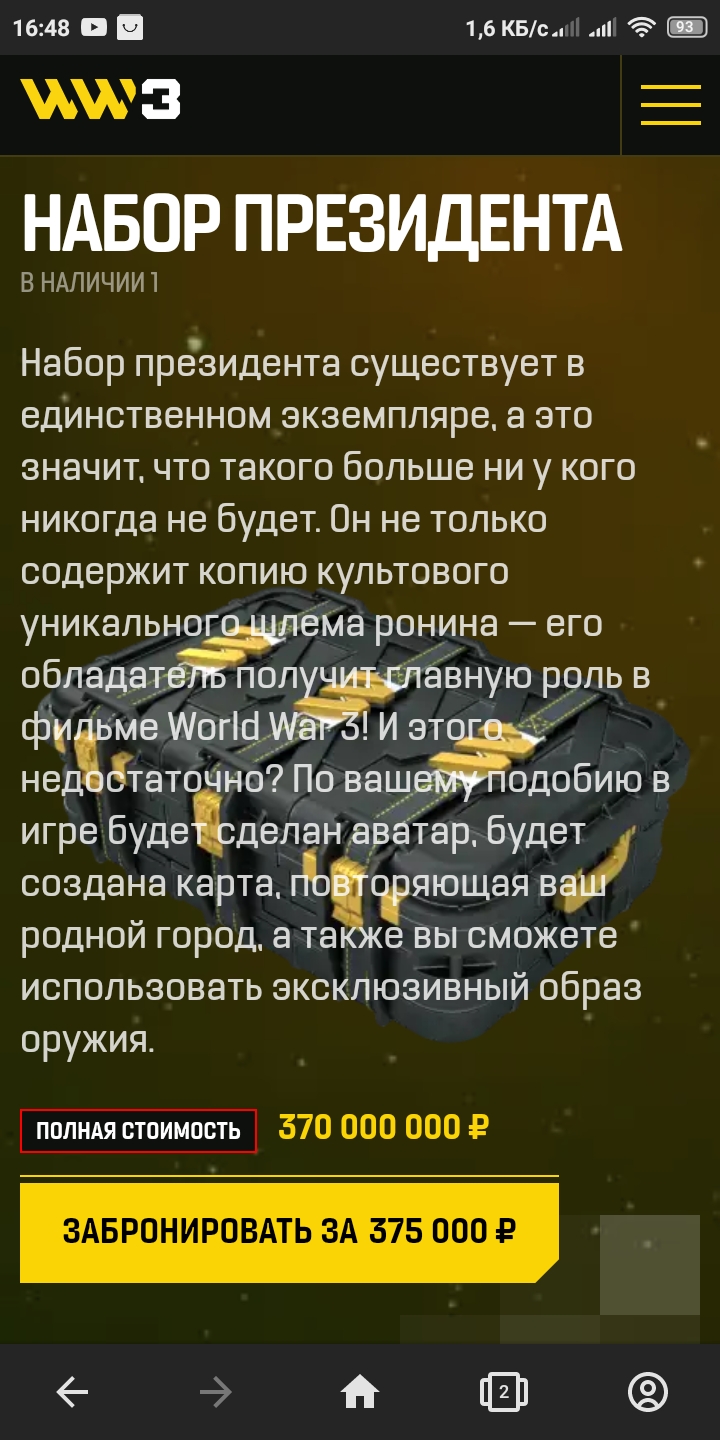Open the browser tabs switcher
The height and width of the screenshot is (1440, 720).
click(503, 1391)
